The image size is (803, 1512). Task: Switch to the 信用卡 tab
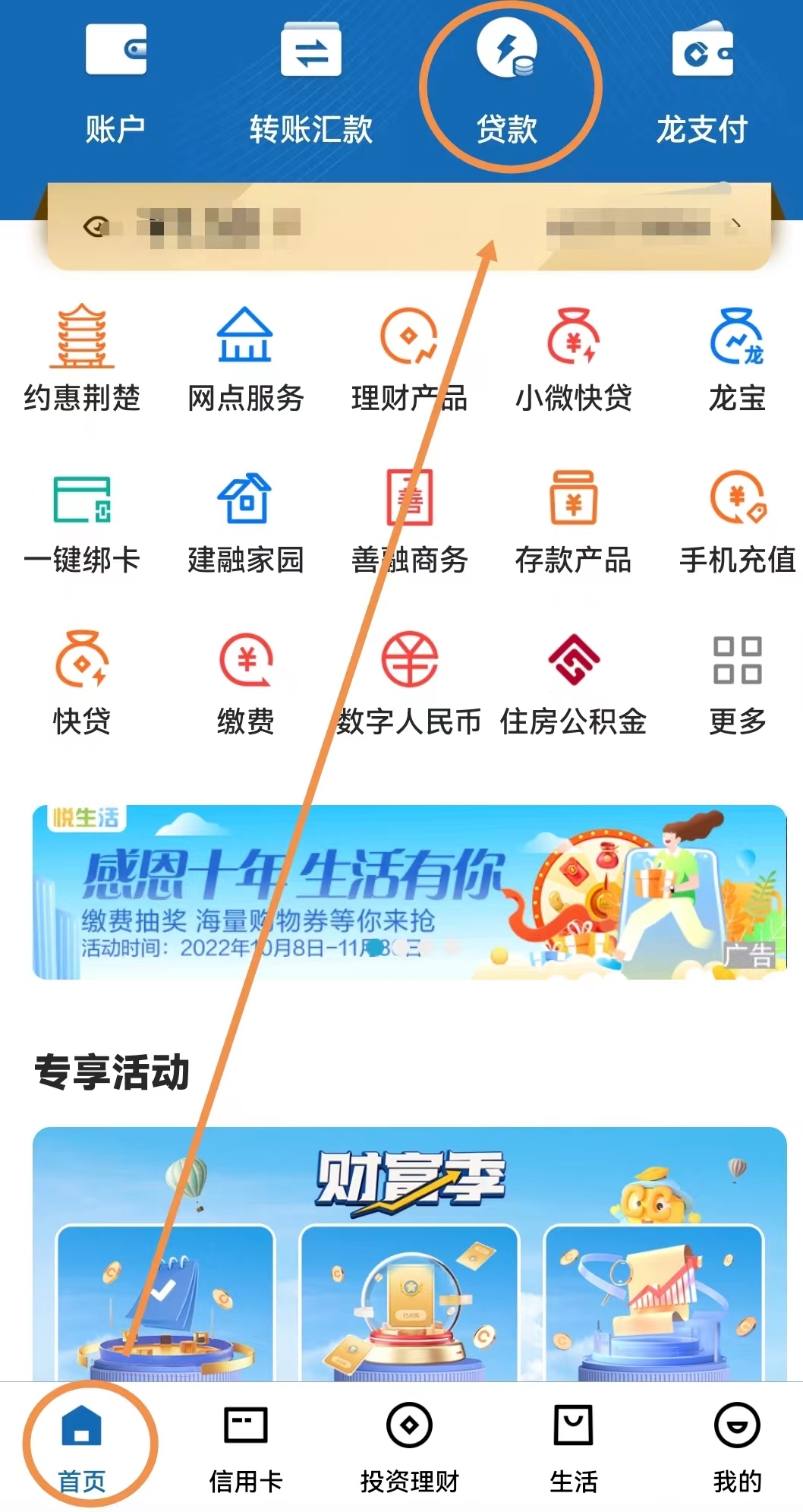[x=245, y=1447]
